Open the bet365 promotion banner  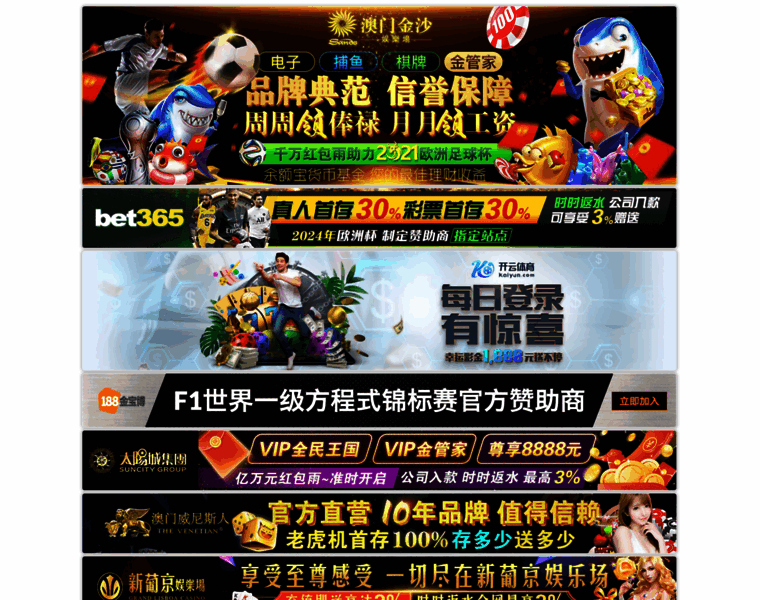pyautogui.click(x=379, y=217)
